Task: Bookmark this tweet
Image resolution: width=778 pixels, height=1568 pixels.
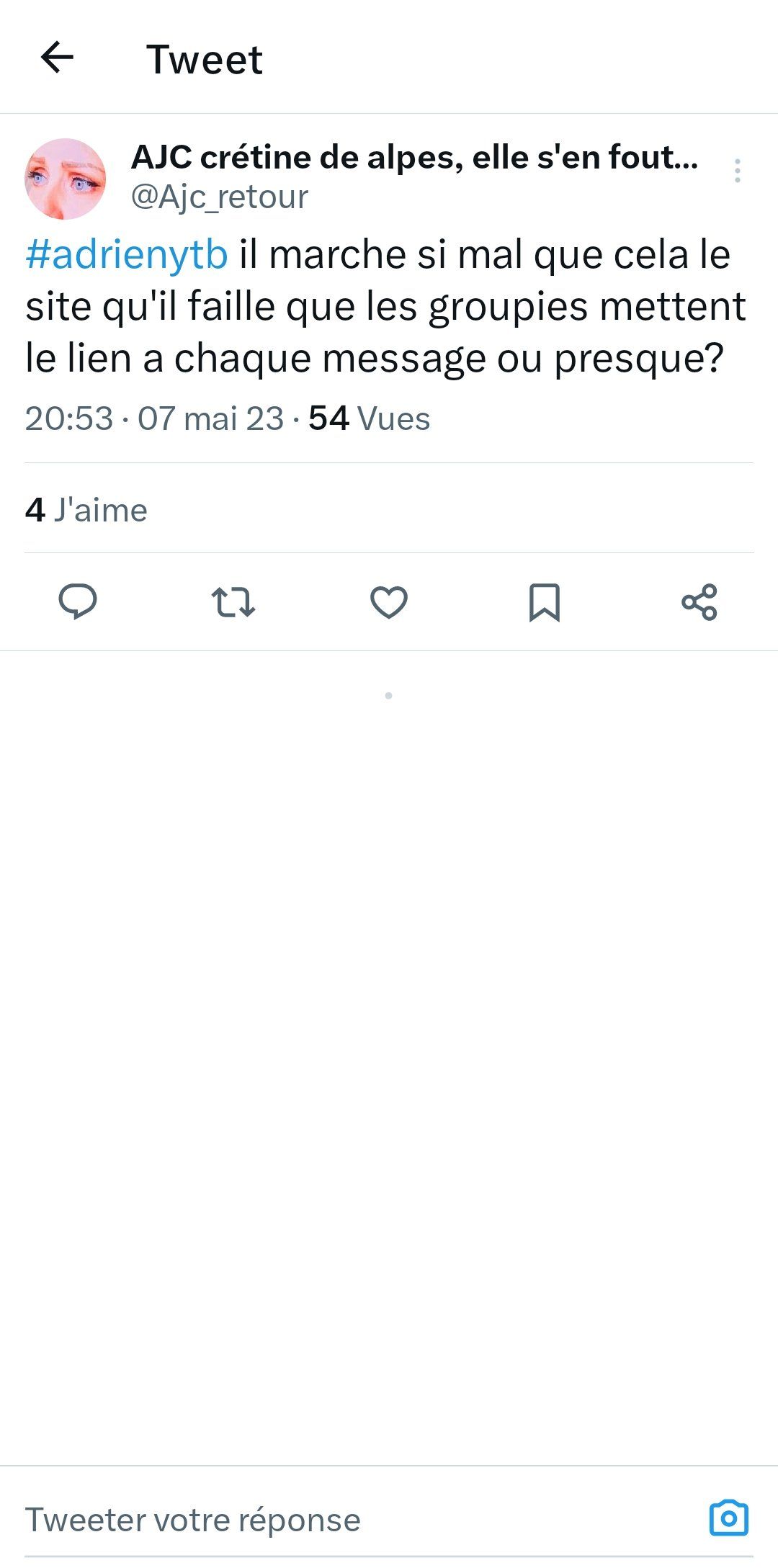Action: pyautogui.click(x=545, y=601)
